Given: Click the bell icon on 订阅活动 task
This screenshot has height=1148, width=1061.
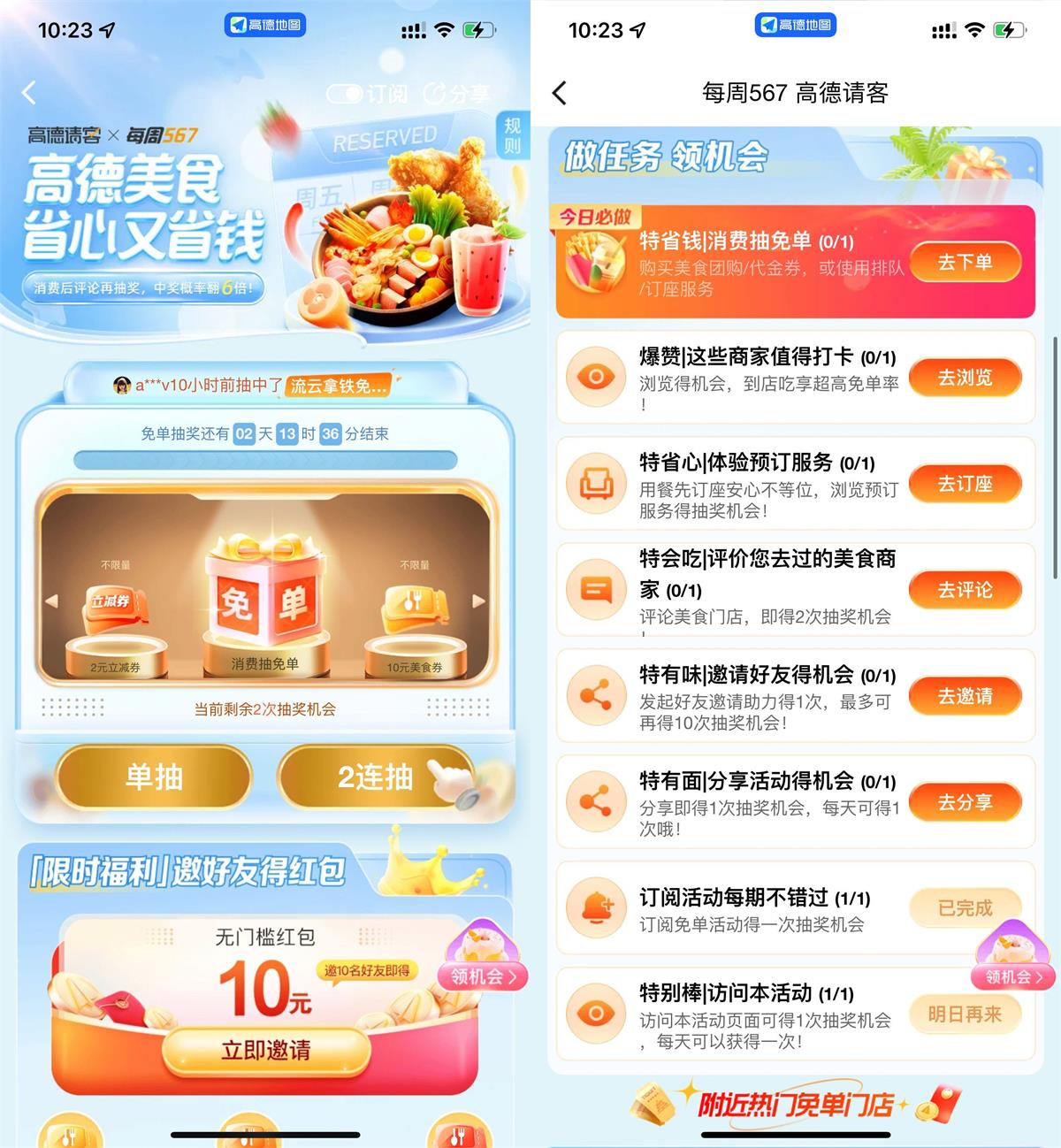Looking at the screenshot, I should tap(596, 907).
